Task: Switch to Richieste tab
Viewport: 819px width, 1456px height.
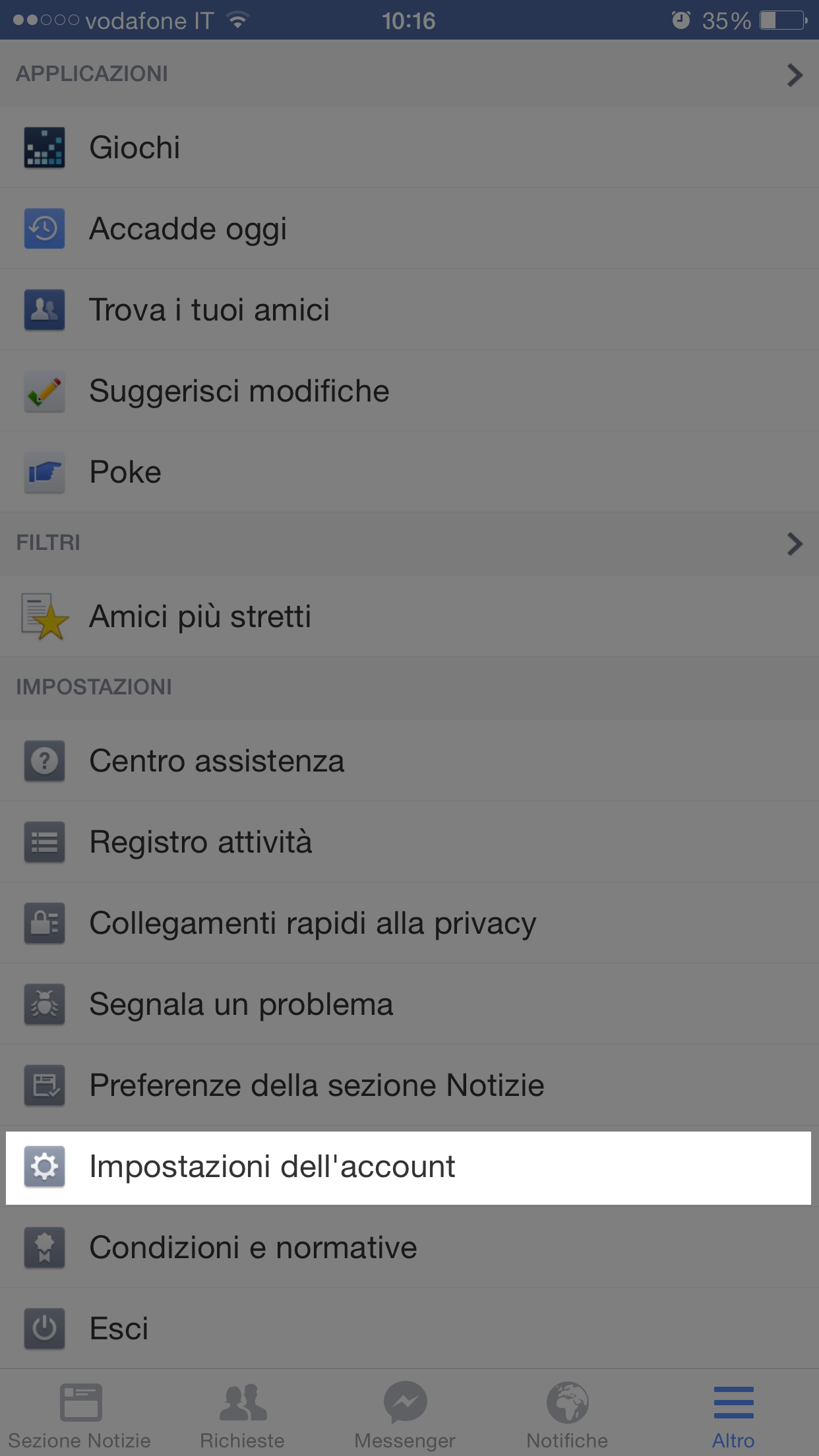Action: (243, 1414)
